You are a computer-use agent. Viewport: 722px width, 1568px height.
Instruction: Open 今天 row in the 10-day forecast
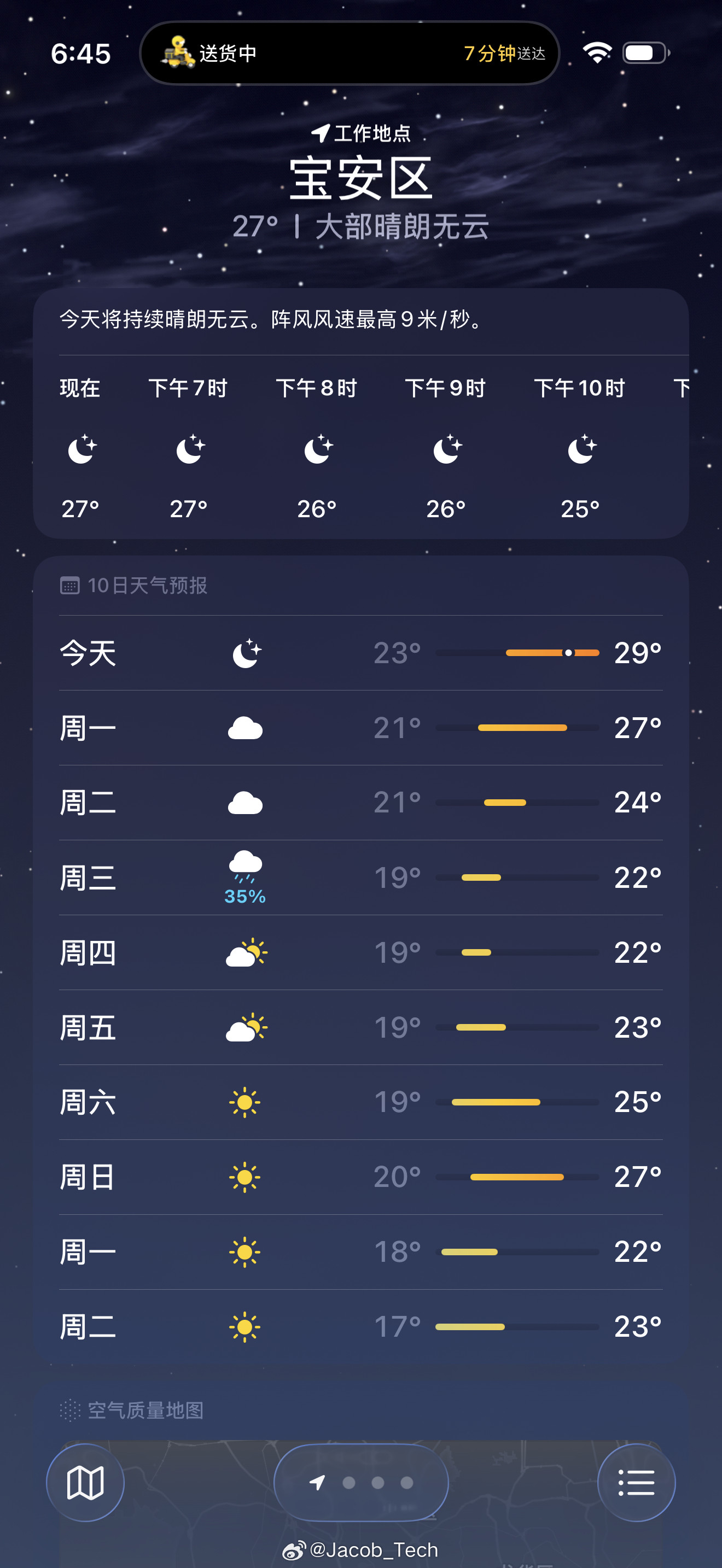[x=361, y=653]
